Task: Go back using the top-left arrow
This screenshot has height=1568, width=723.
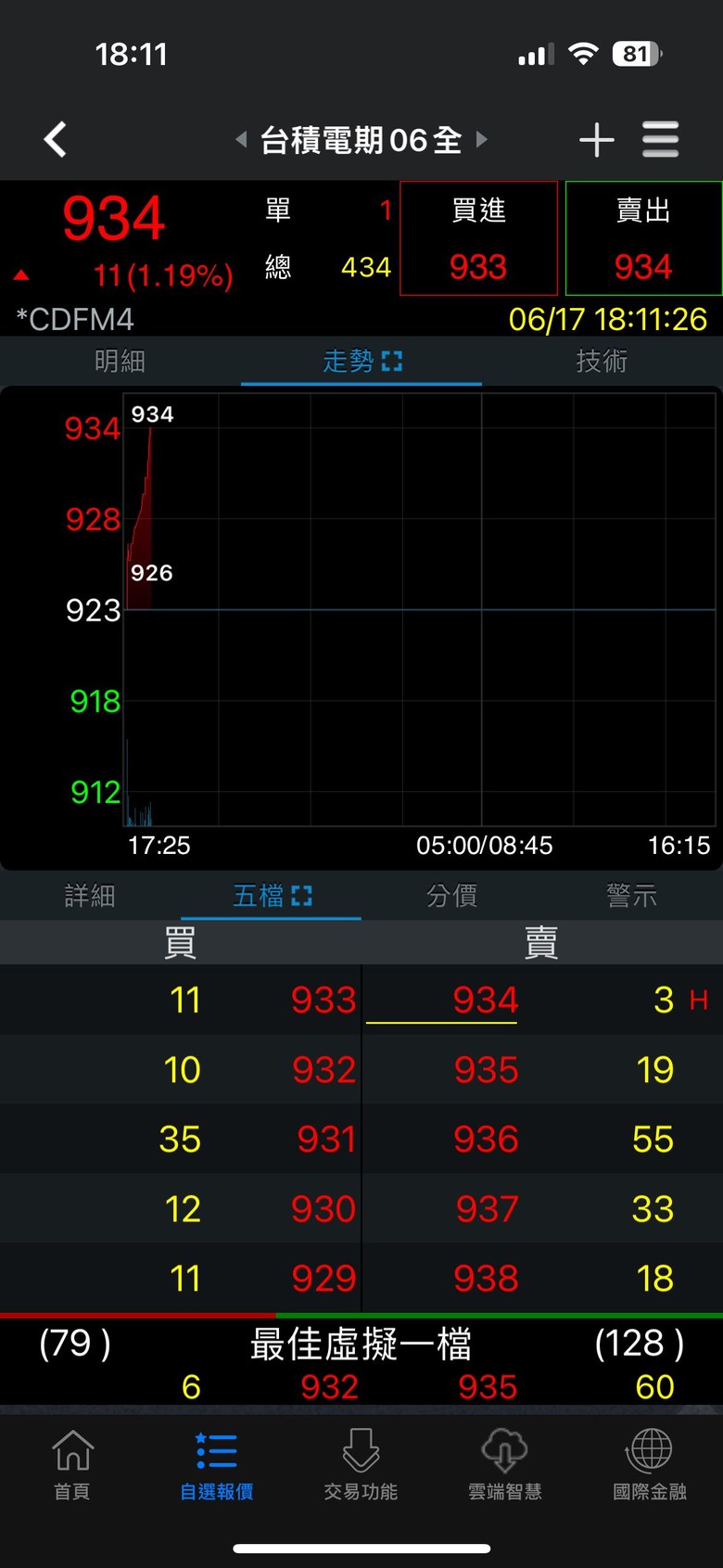Action: (x=56, y=140)
